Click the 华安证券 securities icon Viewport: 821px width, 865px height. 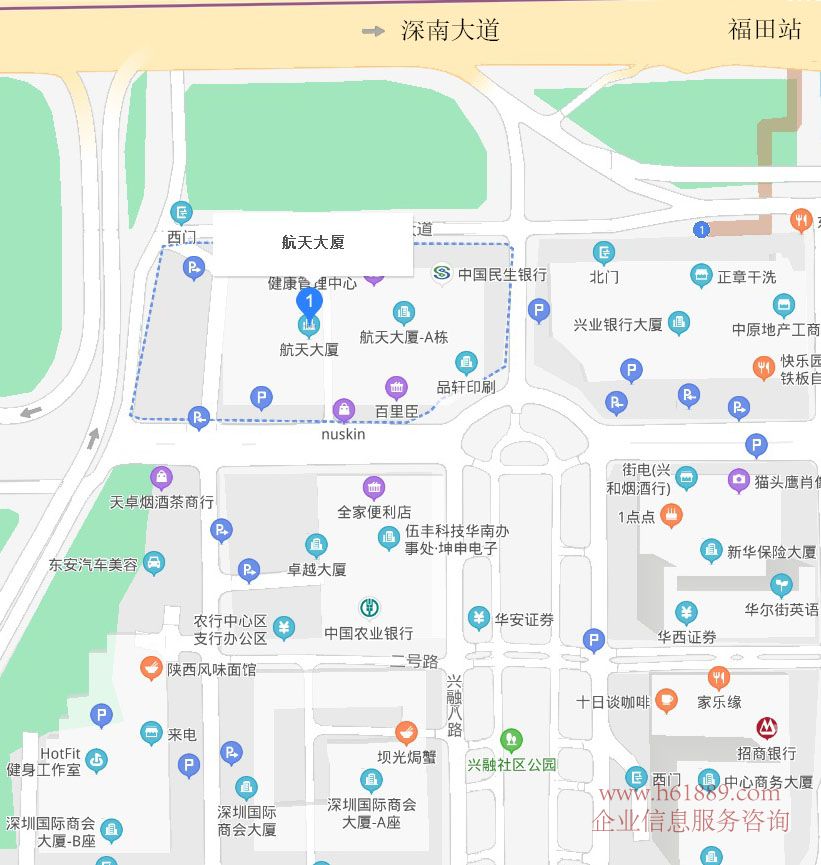click(x=477, y=616)
